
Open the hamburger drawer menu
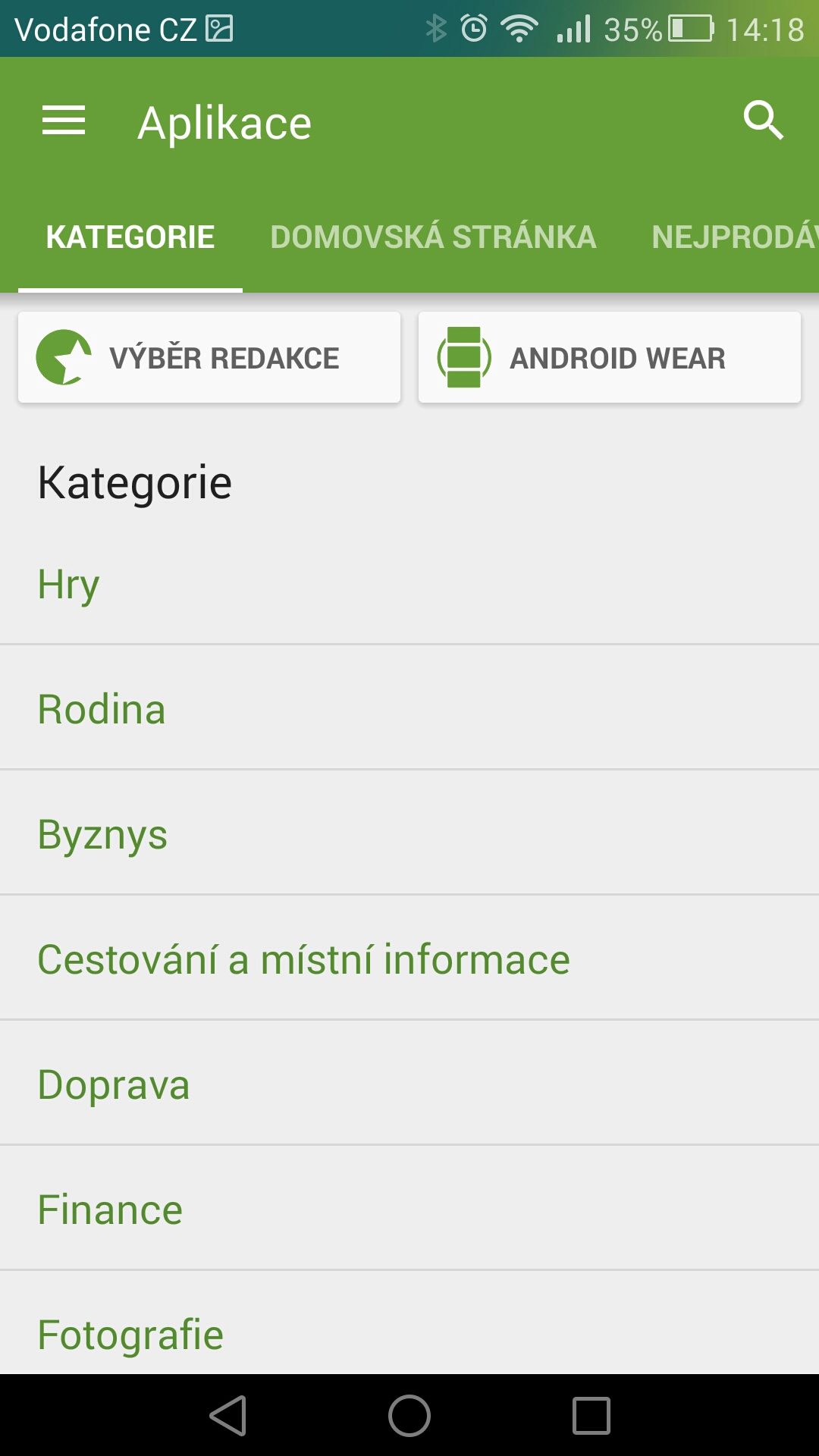pos(64,121)
